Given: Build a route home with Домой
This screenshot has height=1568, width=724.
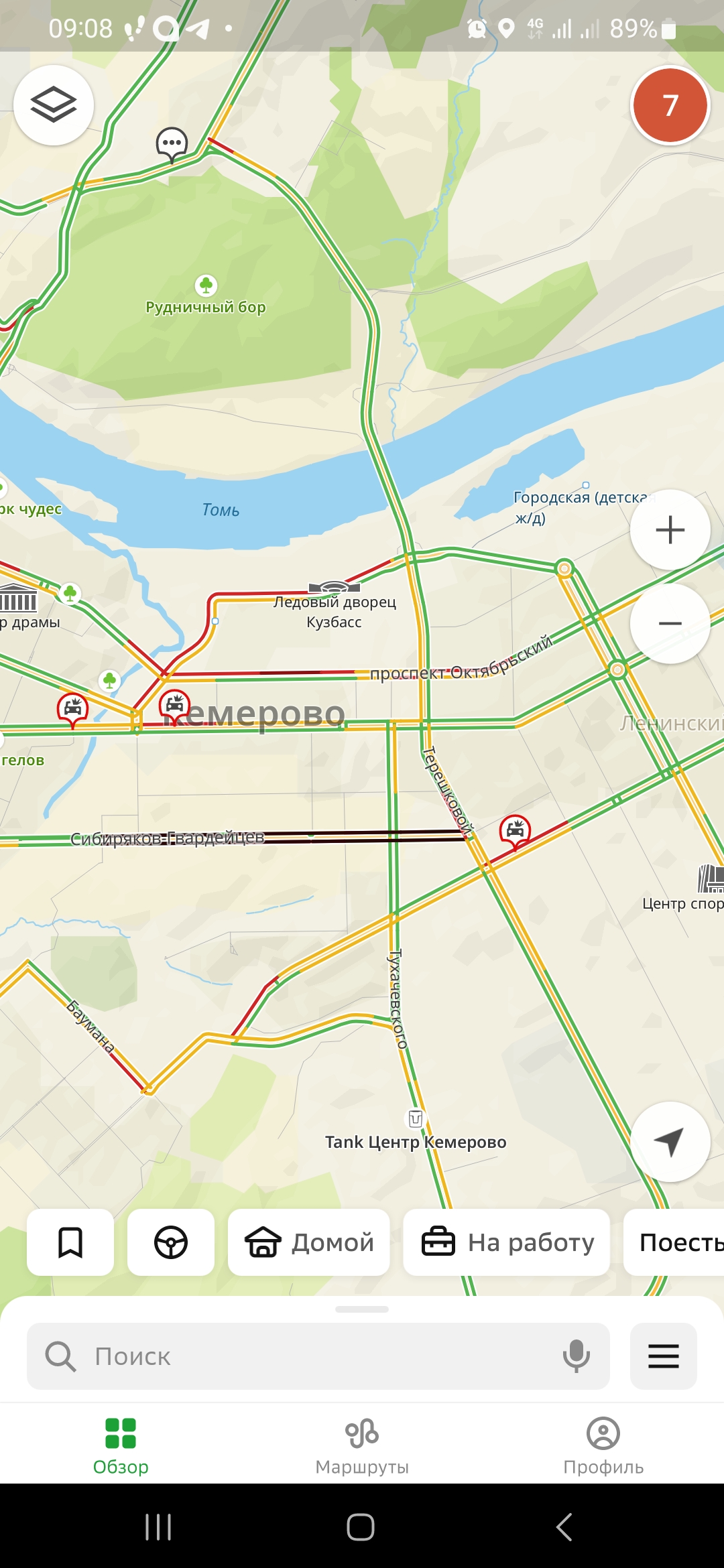Looking at the screenshot, I should point(309,1242).
